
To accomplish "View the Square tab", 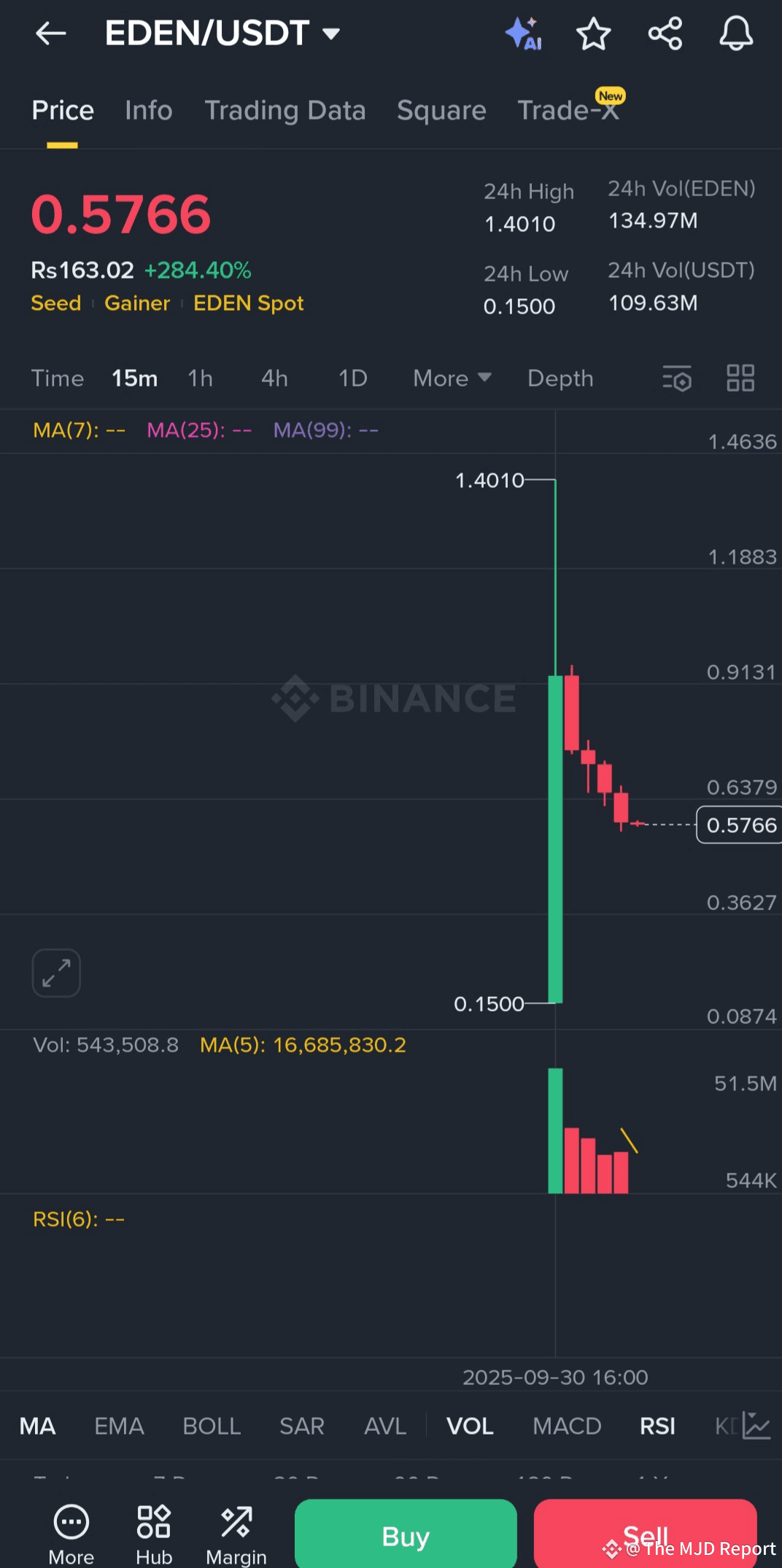I will pos(441,110).
